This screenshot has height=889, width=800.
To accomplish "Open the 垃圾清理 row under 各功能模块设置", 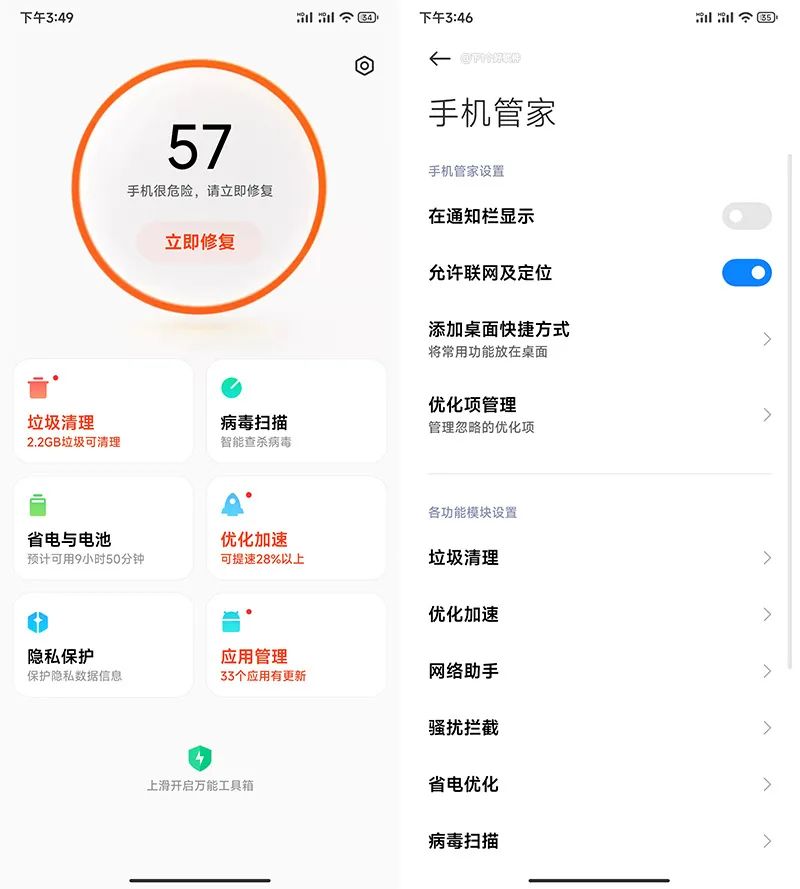I will point(600,558).
